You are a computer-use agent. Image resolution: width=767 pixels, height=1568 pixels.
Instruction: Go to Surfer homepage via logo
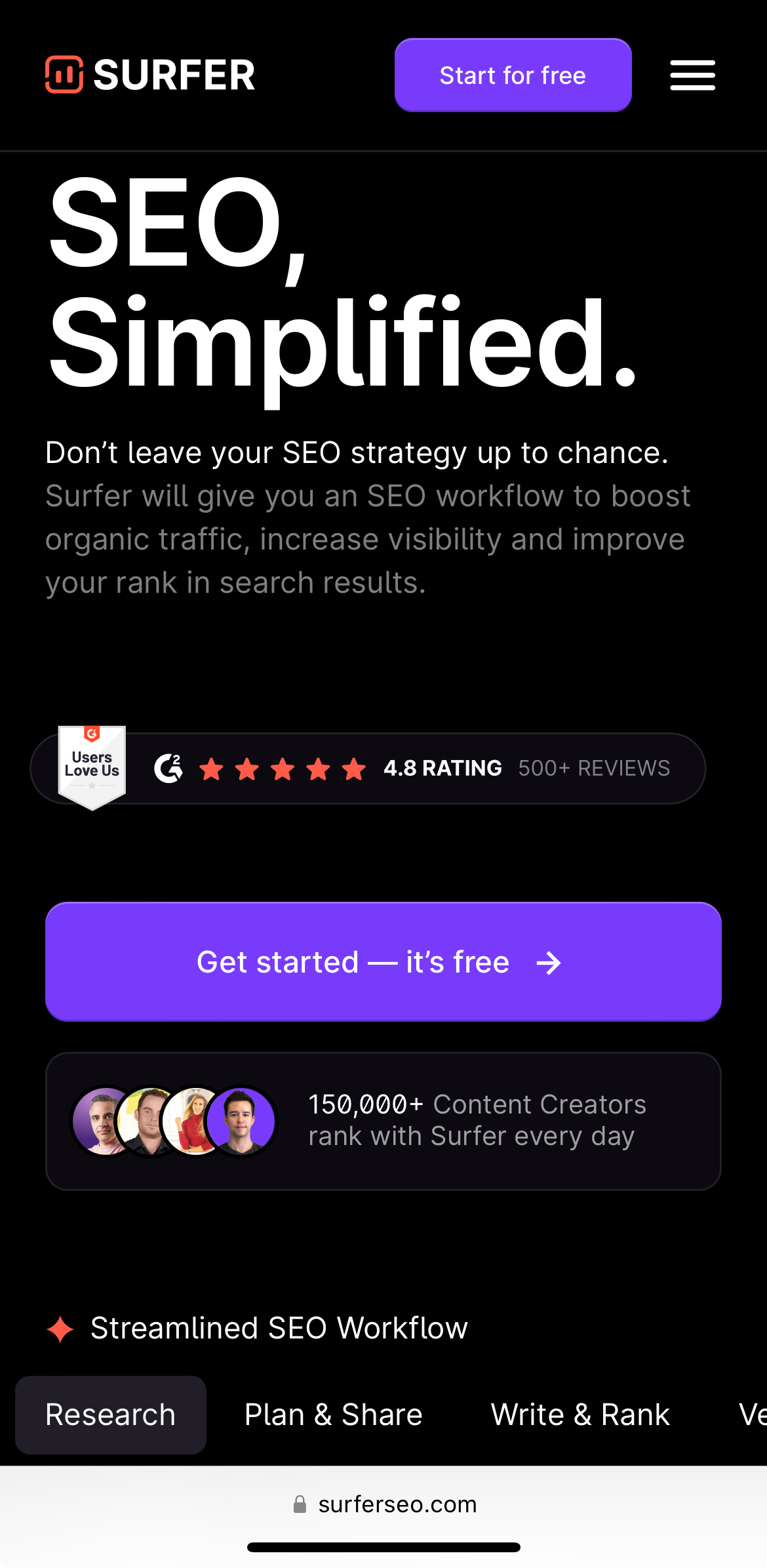[x=150, y=75]
